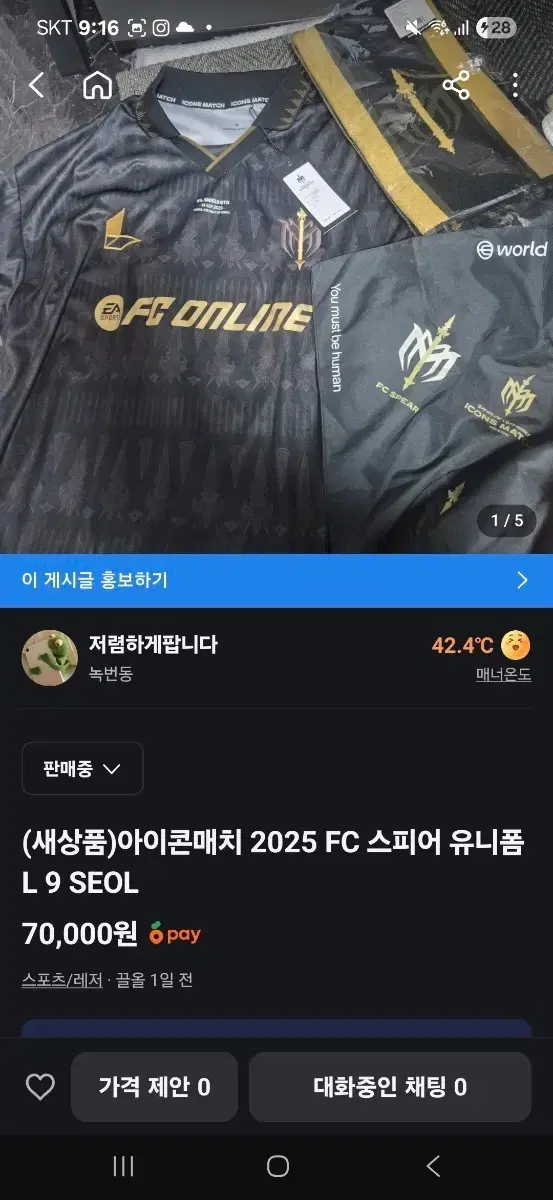Tap the 이 게시글 홍보하기 banner
This screenshot has width=553, height=1200.
pyautogui.click(x=276, y=580)
